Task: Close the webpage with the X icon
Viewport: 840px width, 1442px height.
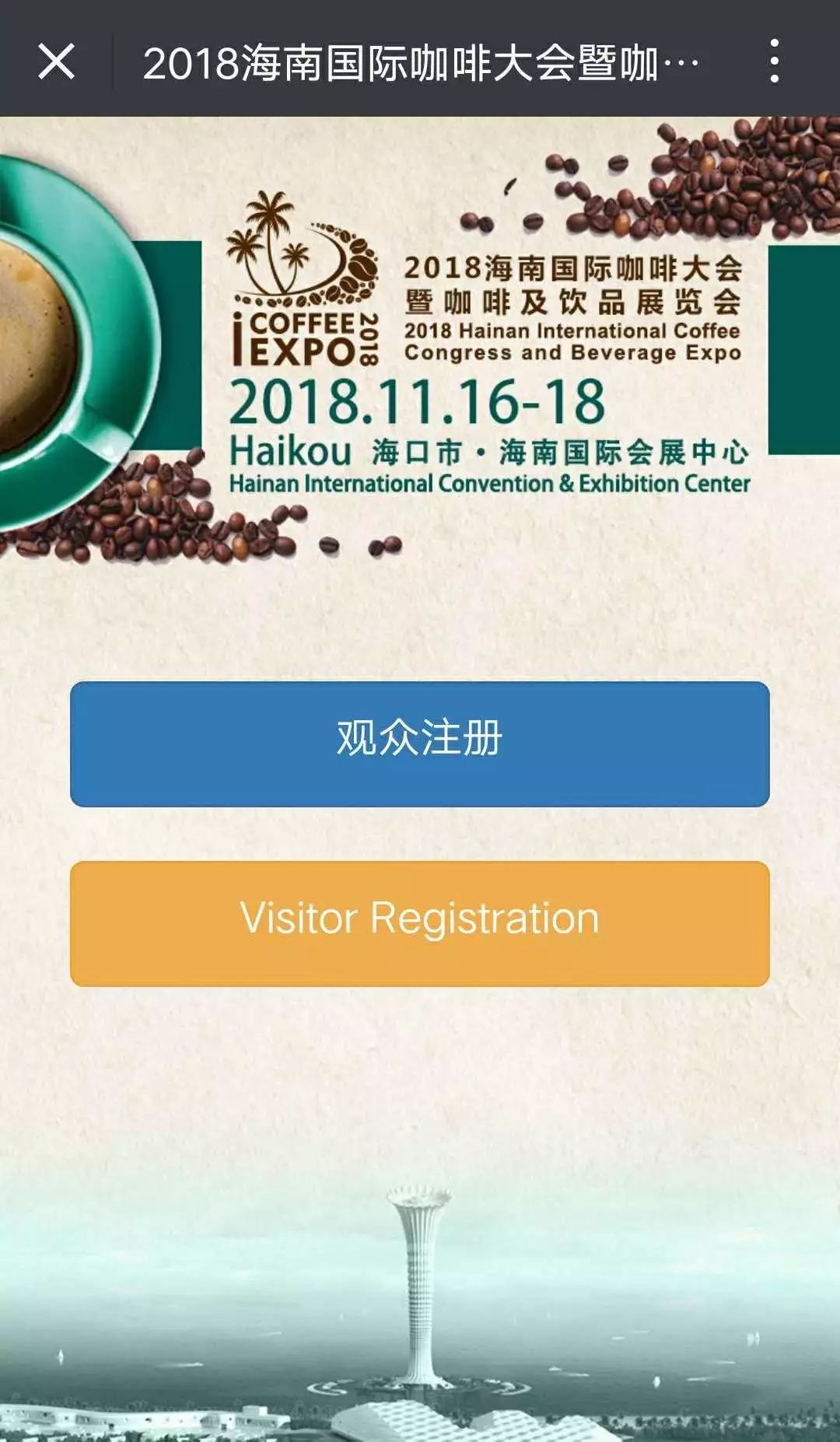Action: tap(56, 61)
